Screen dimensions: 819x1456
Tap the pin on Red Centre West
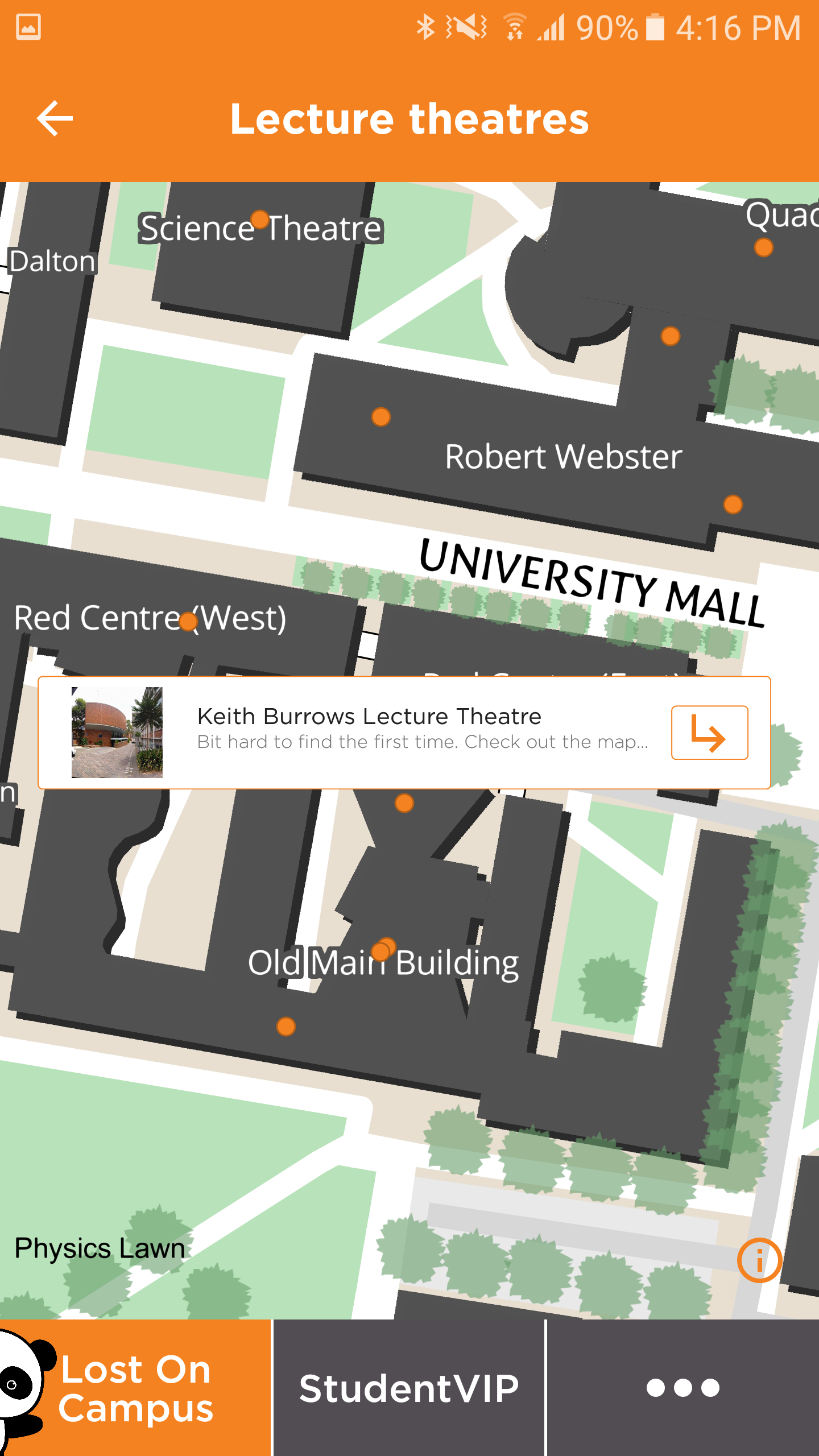click(188, 622)
